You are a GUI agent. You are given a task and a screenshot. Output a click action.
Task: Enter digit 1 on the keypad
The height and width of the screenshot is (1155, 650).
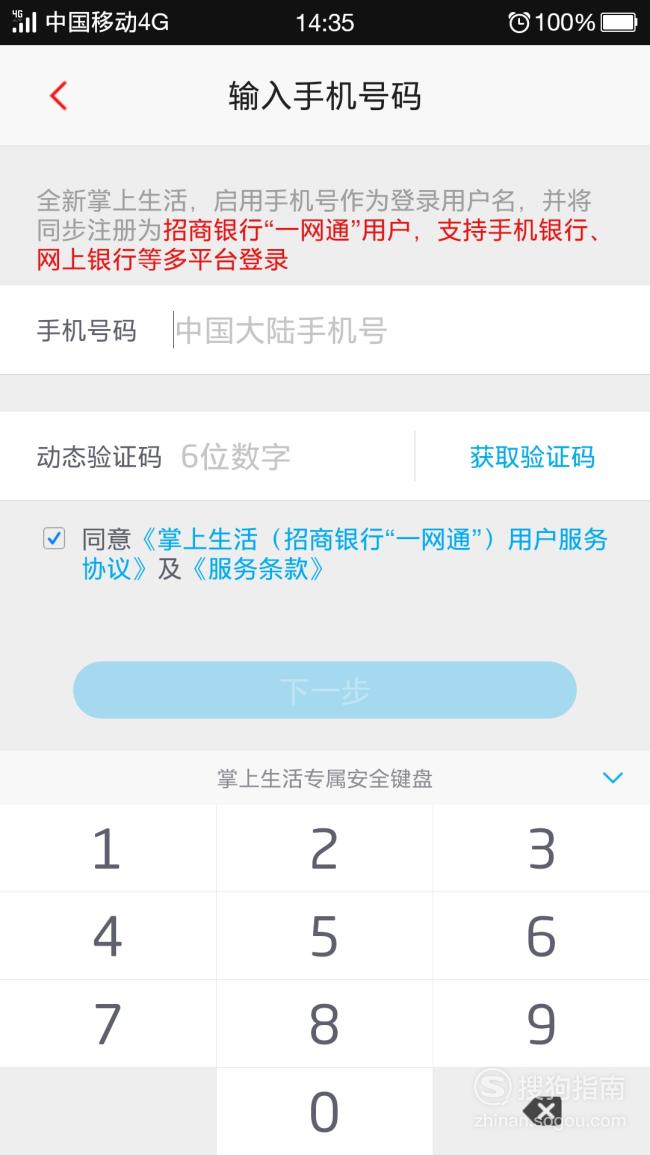tap(108, 848)
